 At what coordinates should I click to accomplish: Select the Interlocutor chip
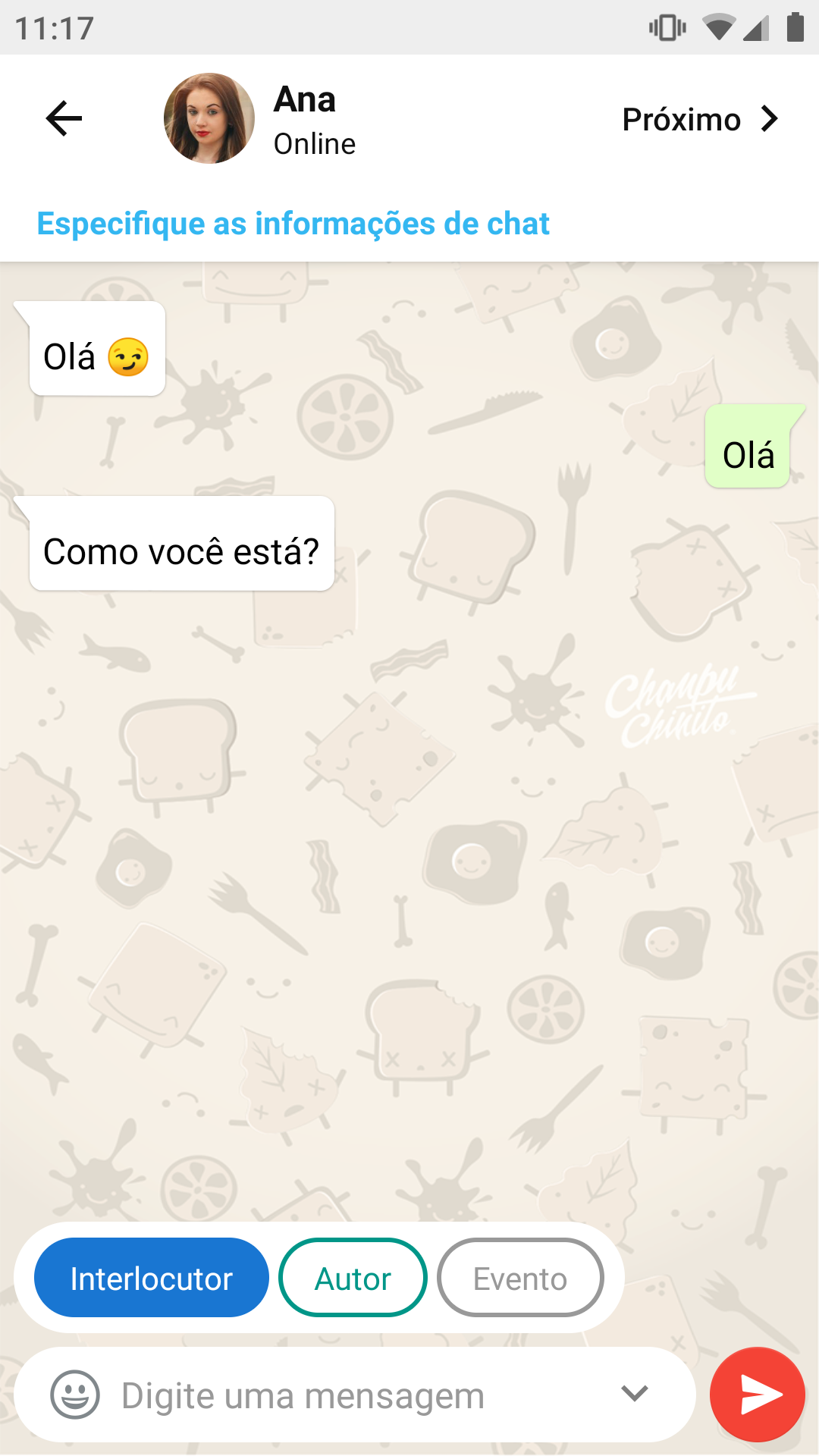tap(152, 1279)
